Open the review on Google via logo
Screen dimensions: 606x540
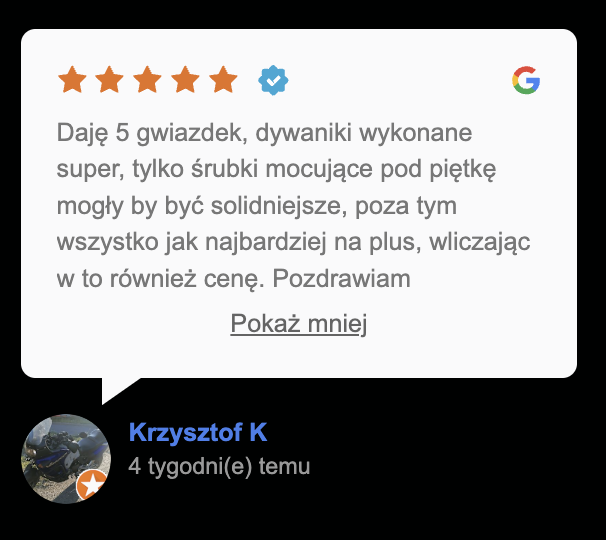[x=526, y=81]
